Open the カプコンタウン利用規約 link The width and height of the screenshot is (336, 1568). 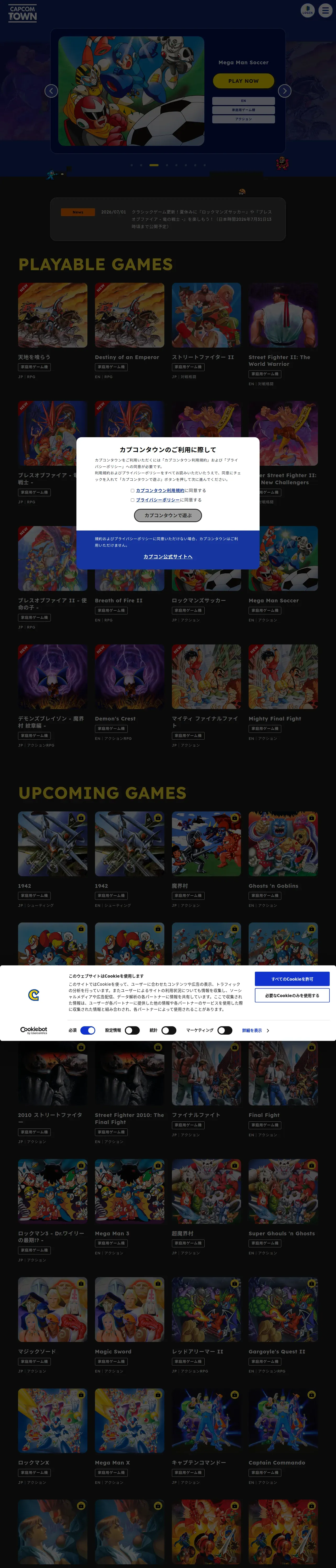pos(160,490)
